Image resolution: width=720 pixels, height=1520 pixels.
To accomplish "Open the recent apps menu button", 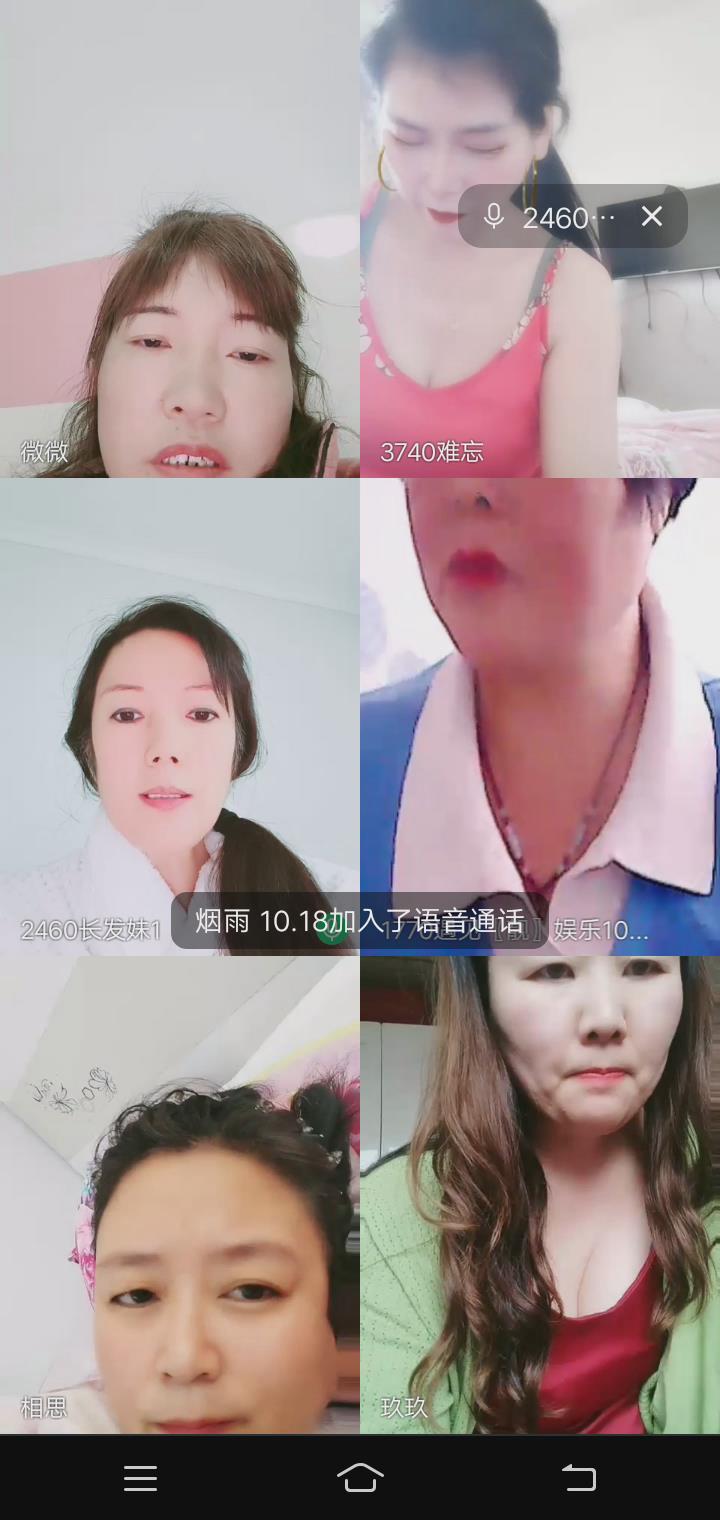I will coord(140,1478).
